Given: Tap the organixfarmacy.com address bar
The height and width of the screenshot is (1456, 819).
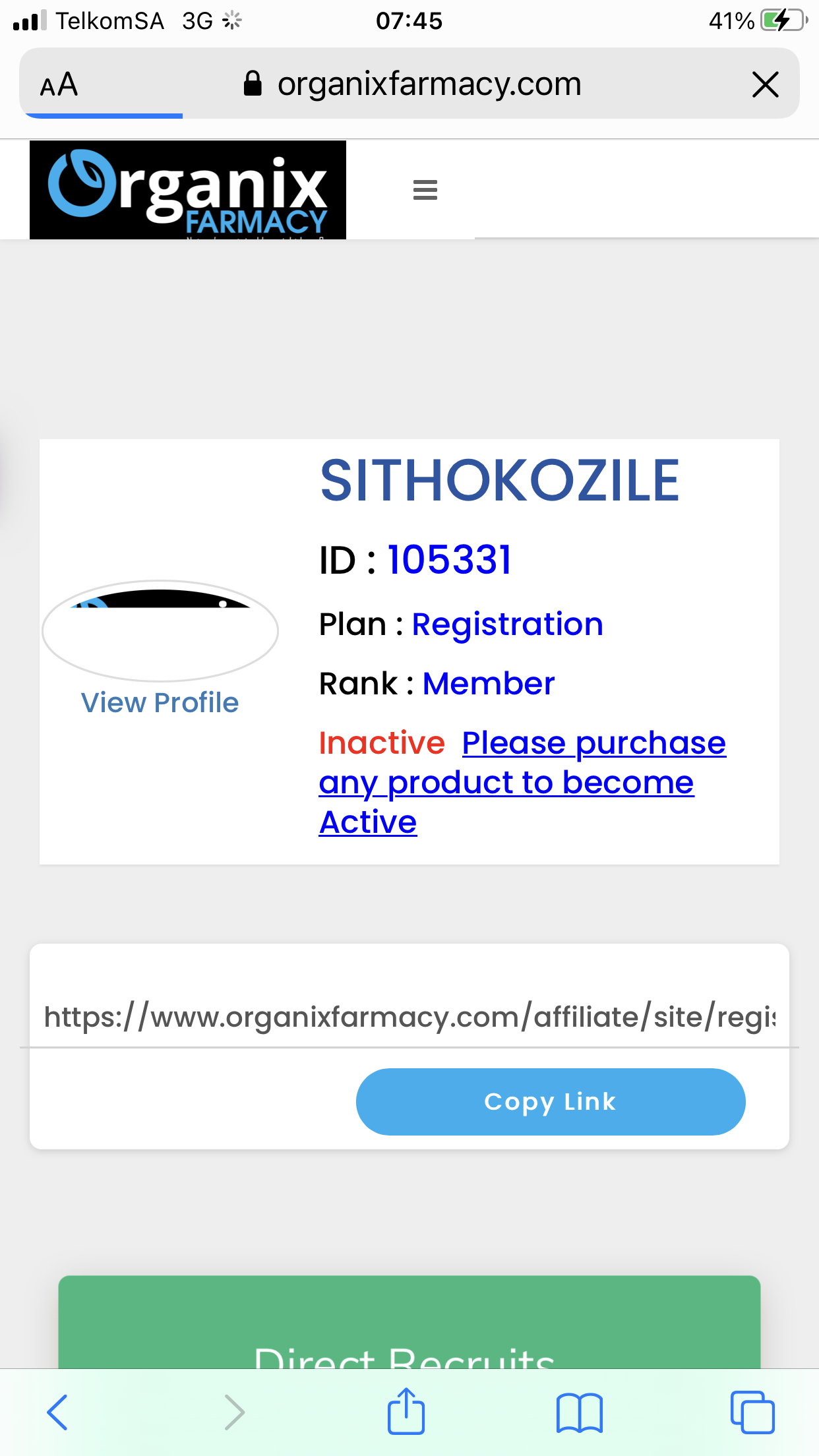Looking at the screenshot, I should pos(412,84).
